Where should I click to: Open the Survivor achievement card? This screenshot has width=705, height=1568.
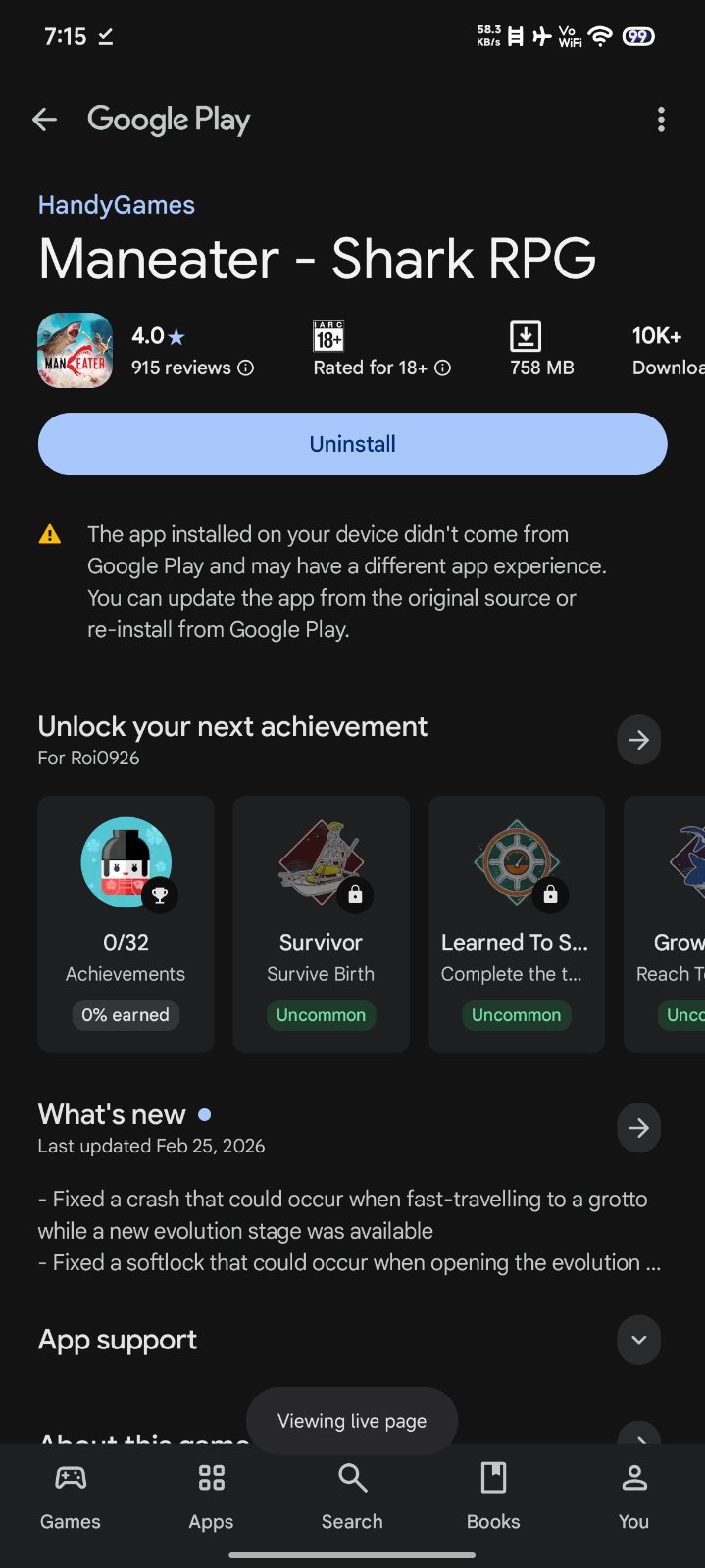pos(321,923)
